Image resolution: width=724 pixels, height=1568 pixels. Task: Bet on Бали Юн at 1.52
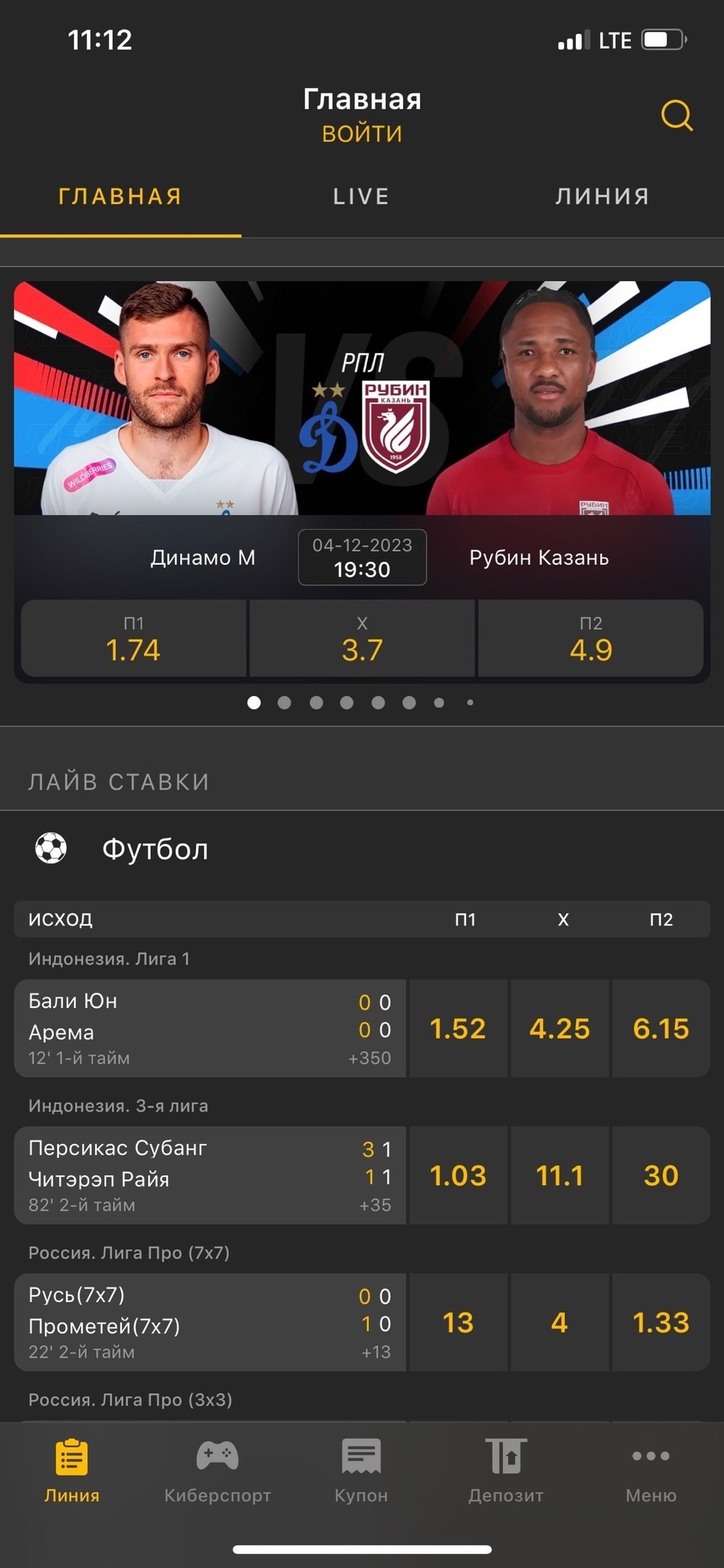click(457, 1029)
